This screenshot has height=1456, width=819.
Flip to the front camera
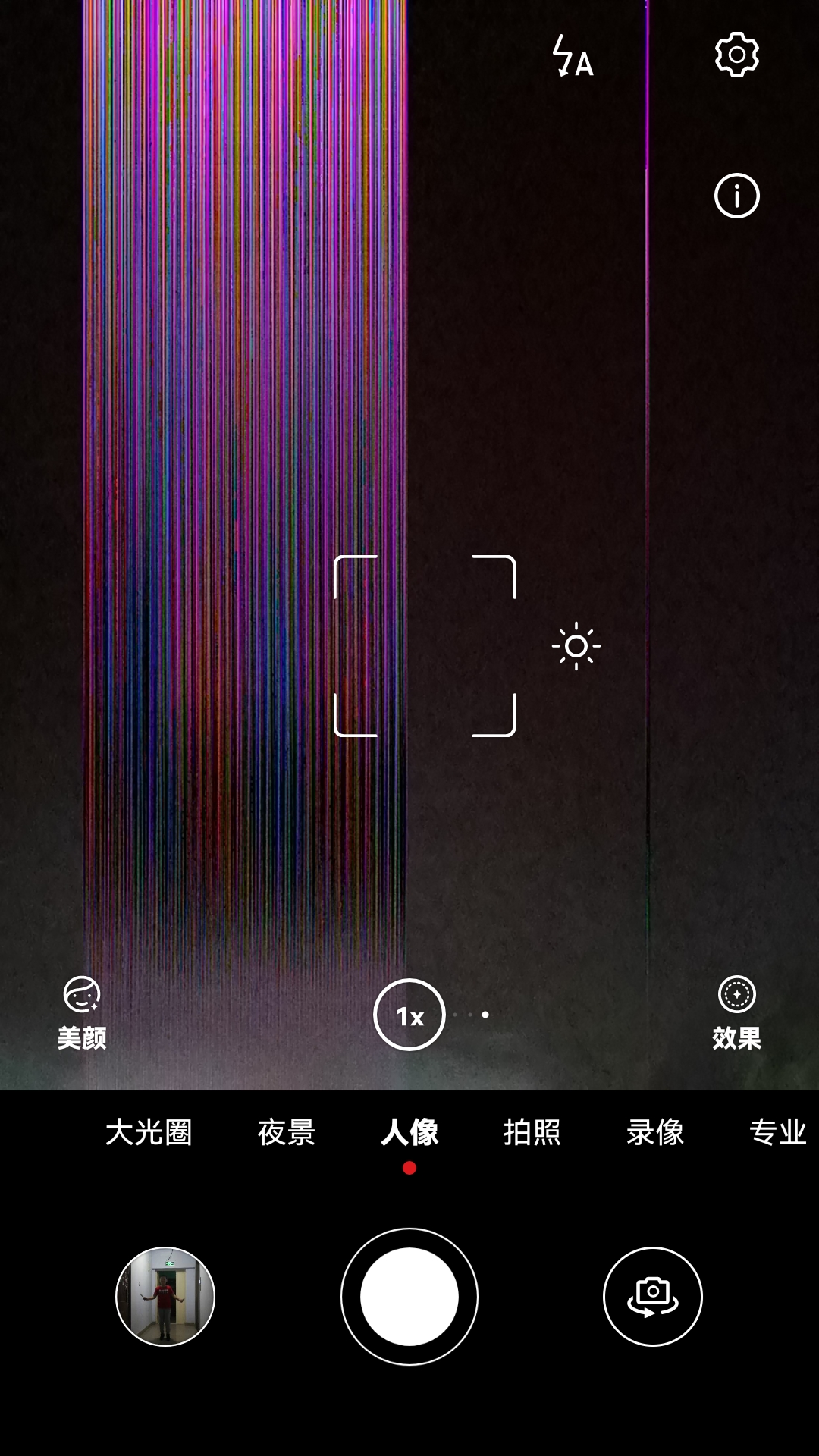652,1297
